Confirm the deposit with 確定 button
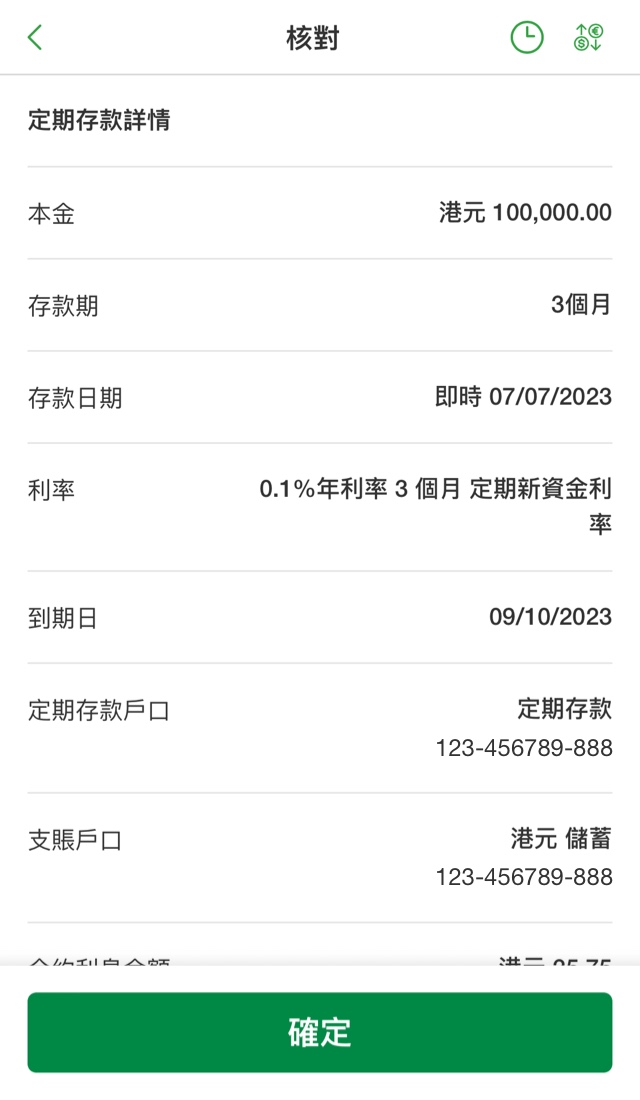Screen dimensions: 640x1100 pos(320,1032)
